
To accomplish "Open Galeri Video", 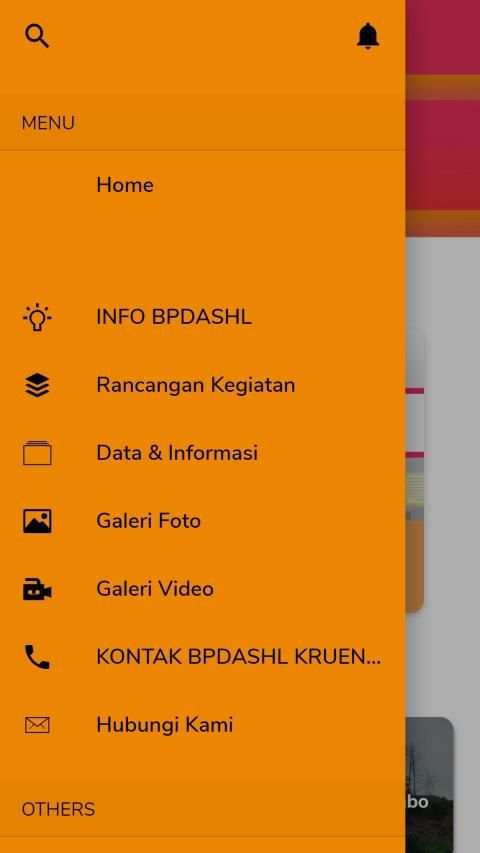I will pyautogui.click(x=202, y=589).
